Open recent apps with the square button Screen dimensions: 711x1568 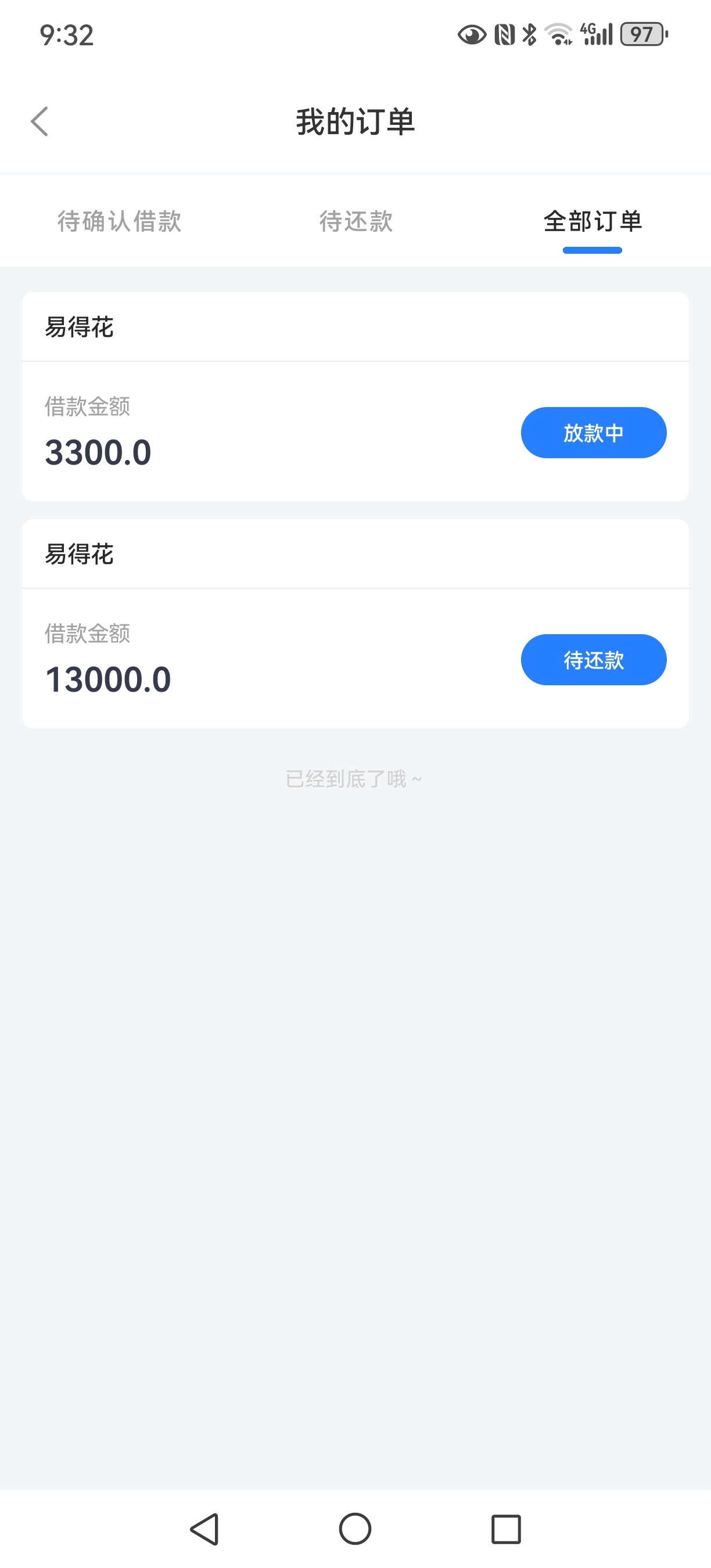coord(506,1529)
